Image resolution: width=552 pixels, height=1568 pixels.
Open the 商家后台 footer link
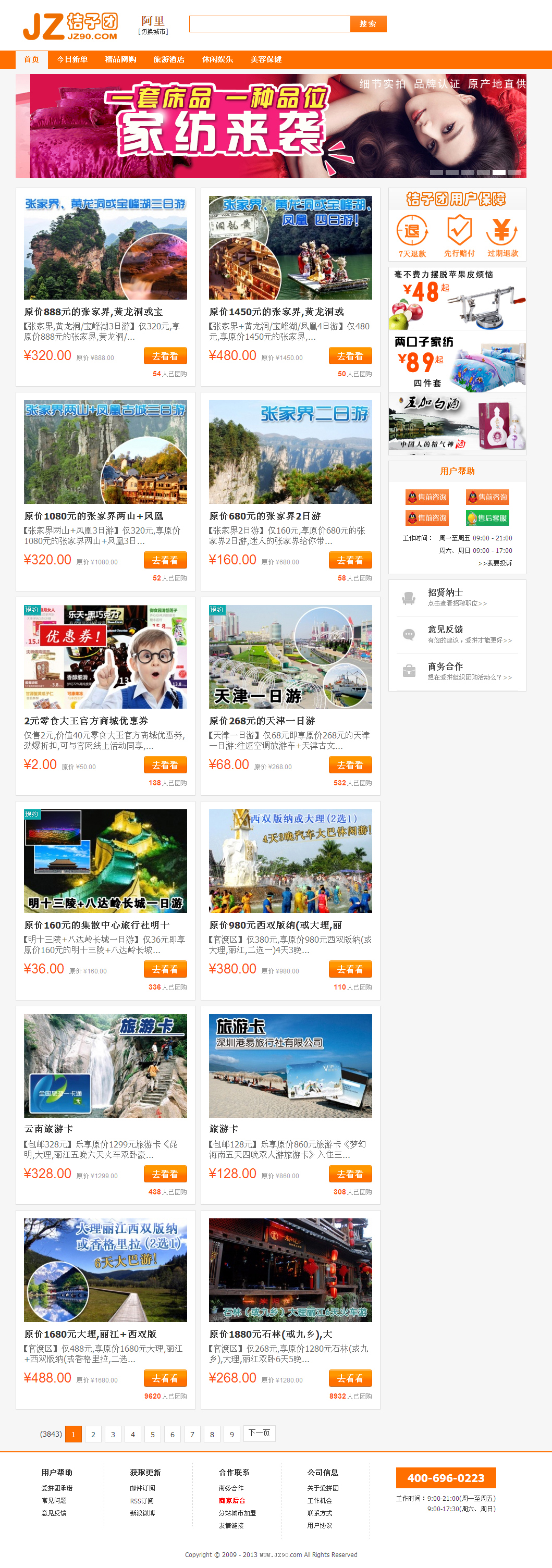[x=232, y=1500]
